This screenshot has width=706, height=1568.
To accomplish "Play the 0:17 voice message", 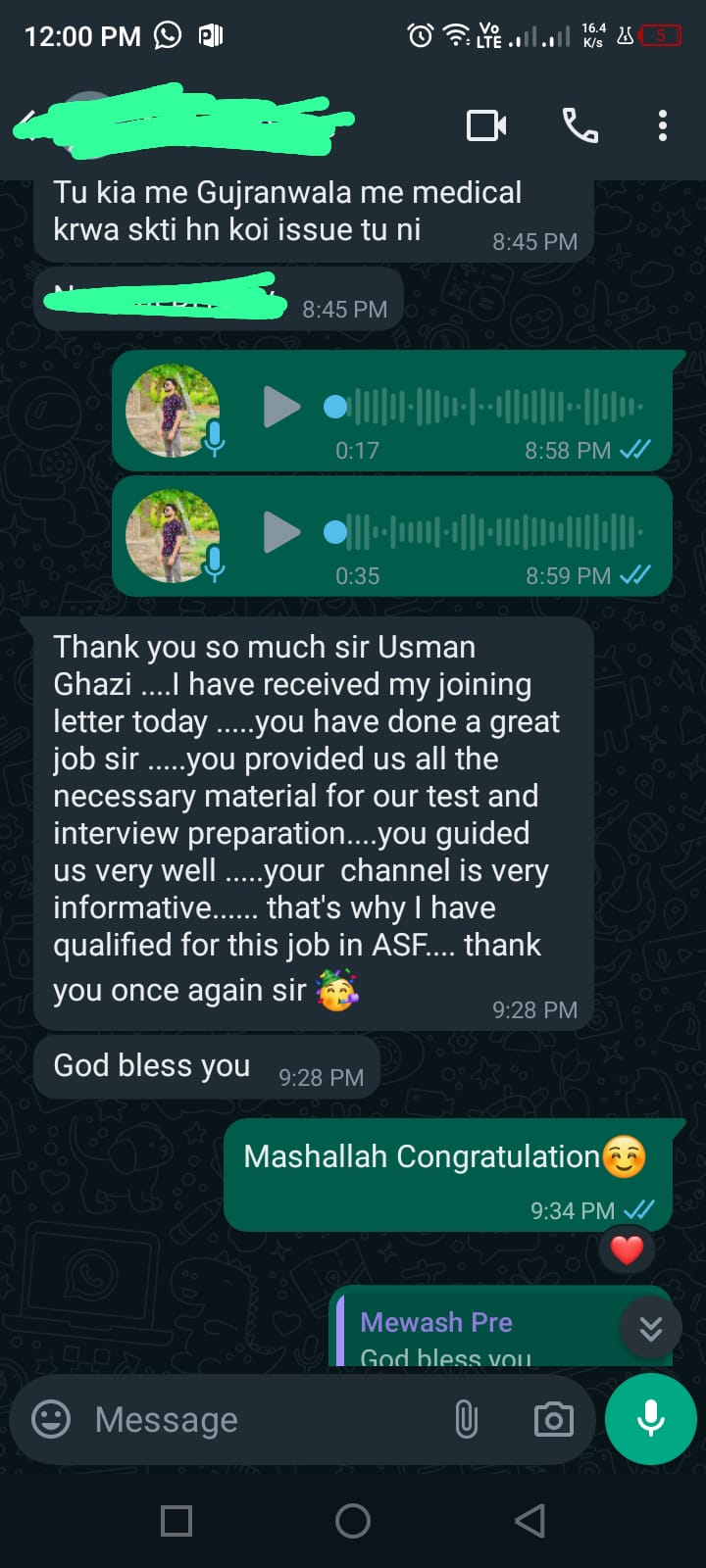I will coord(281,407).
